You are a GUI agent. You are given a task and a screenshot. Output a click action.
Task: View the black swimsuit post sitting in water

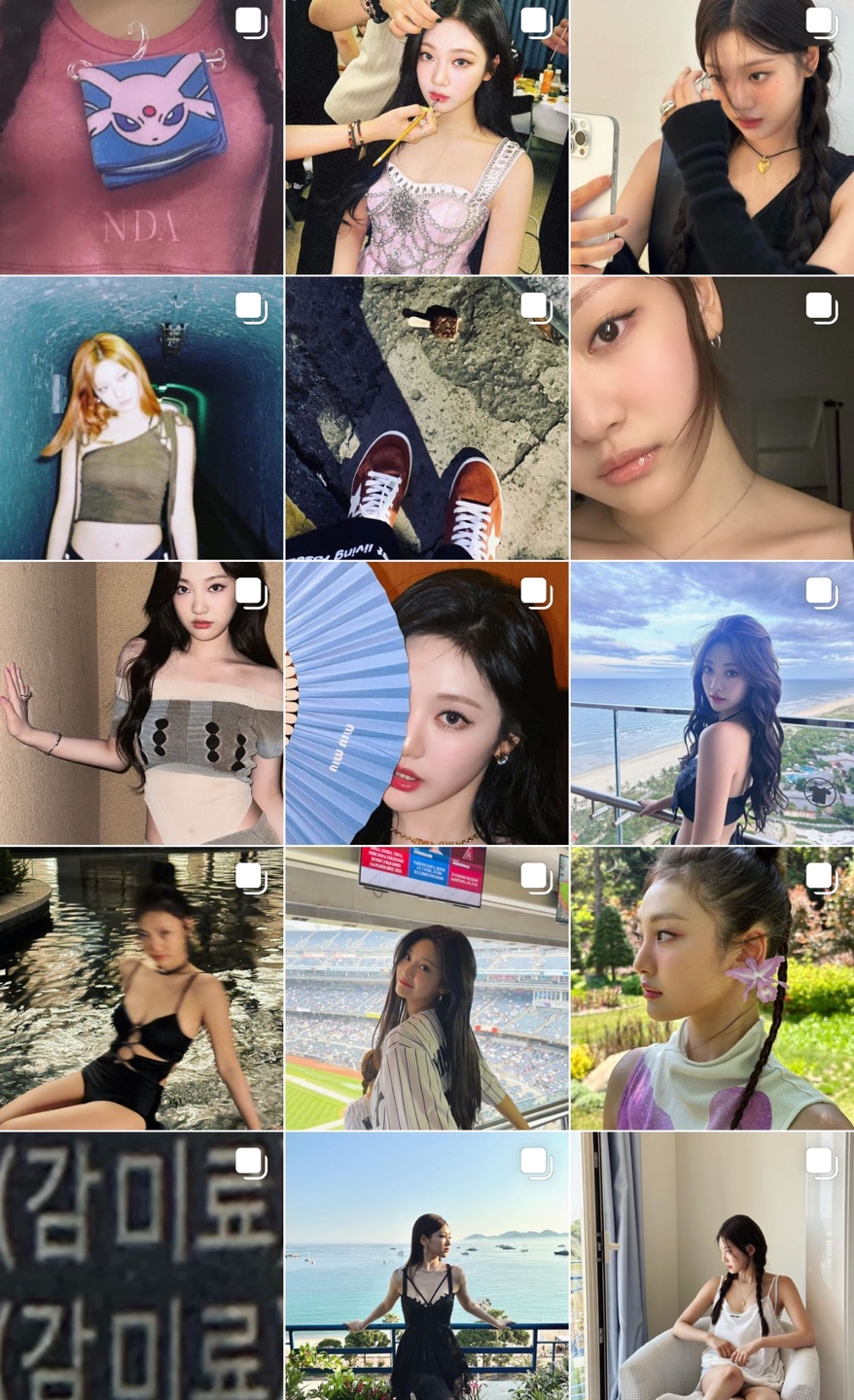point(141,988)
